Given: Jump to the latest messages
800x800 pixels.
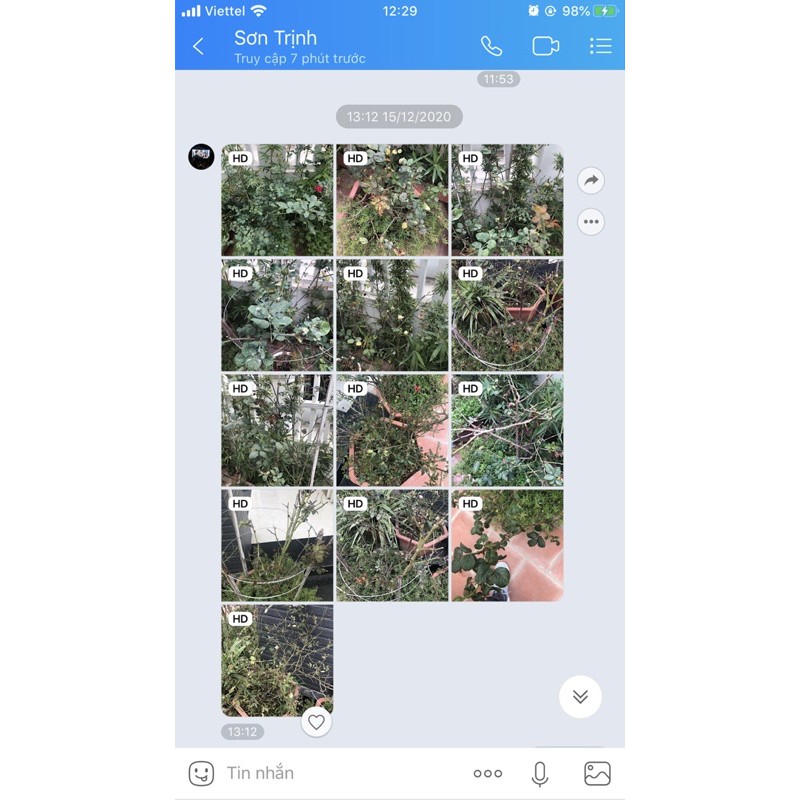Looking at the screenshot, I should tap(580, 697).
